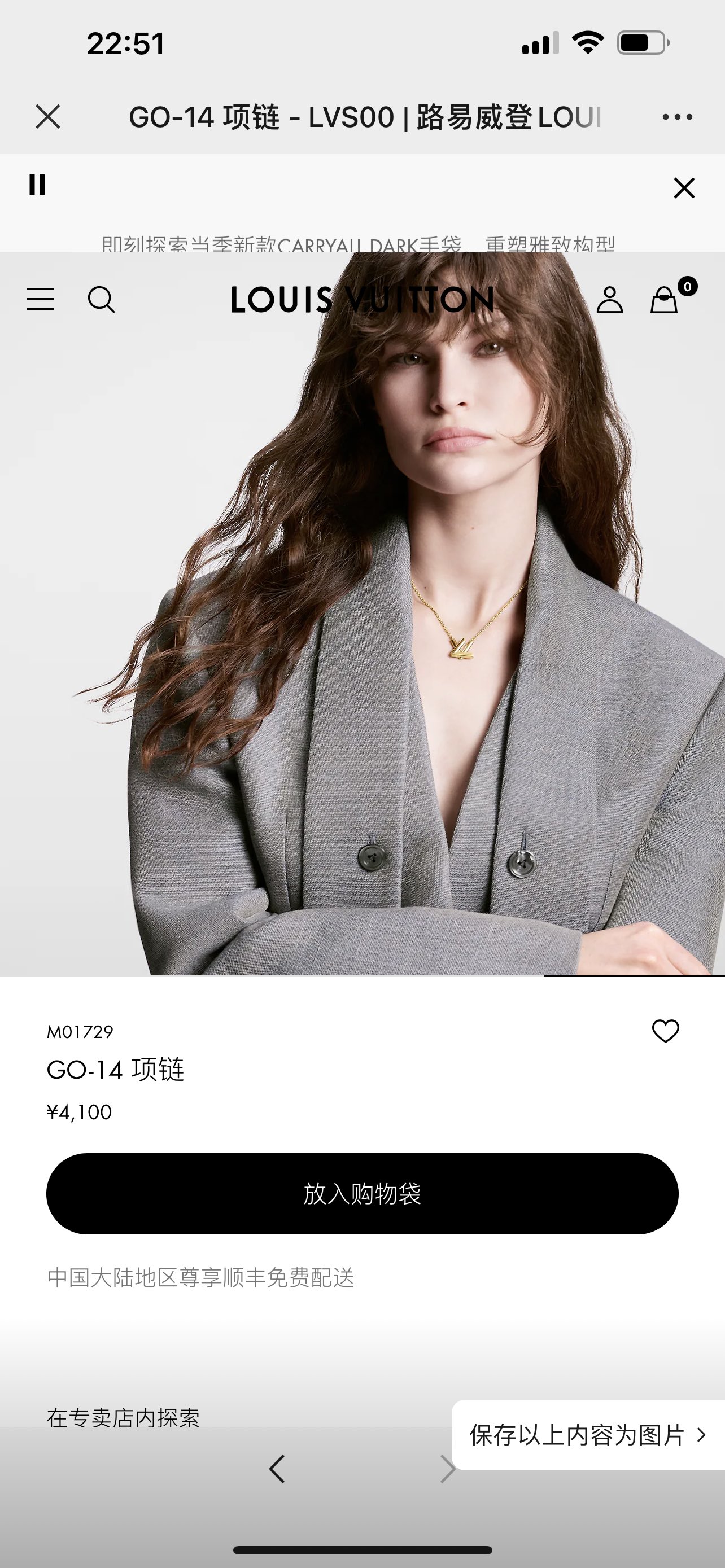Viewport: 725px width, 1568px height.
Task: Open the hamburger navigation menu
Action: coord(41,300)
